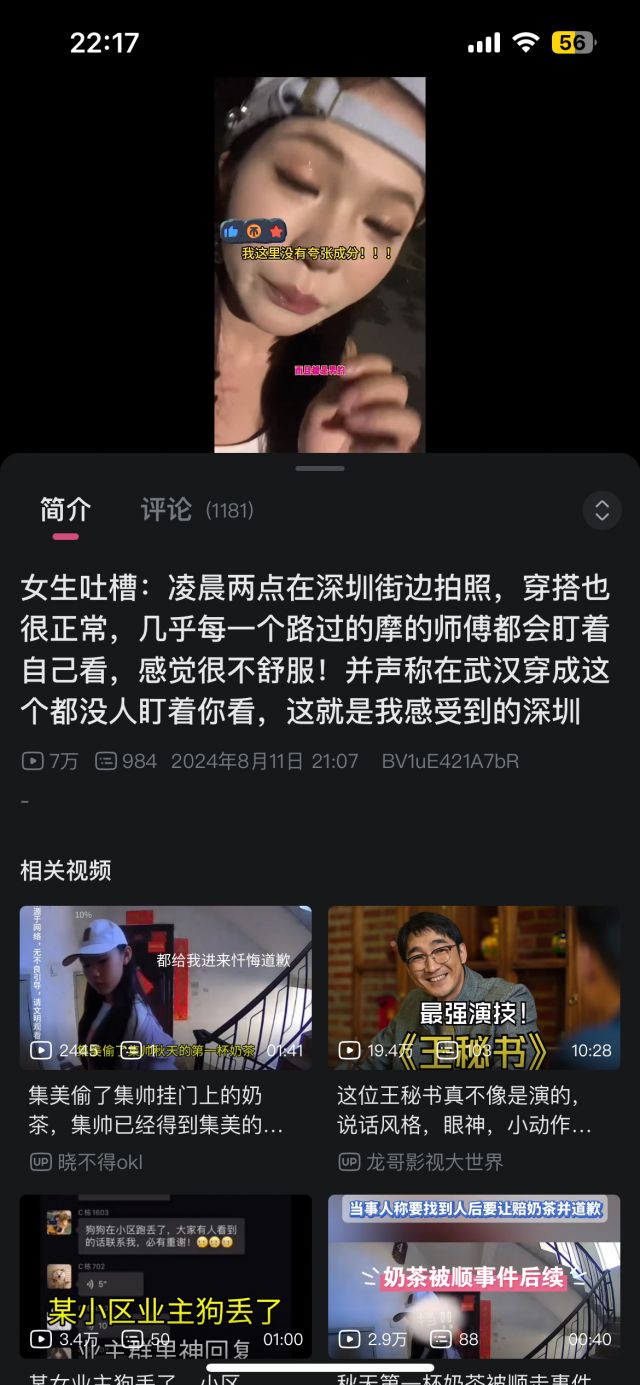This screenshot has width=640, height=1385.
Task: Select the 简介 tab
Action: [66, 510]
